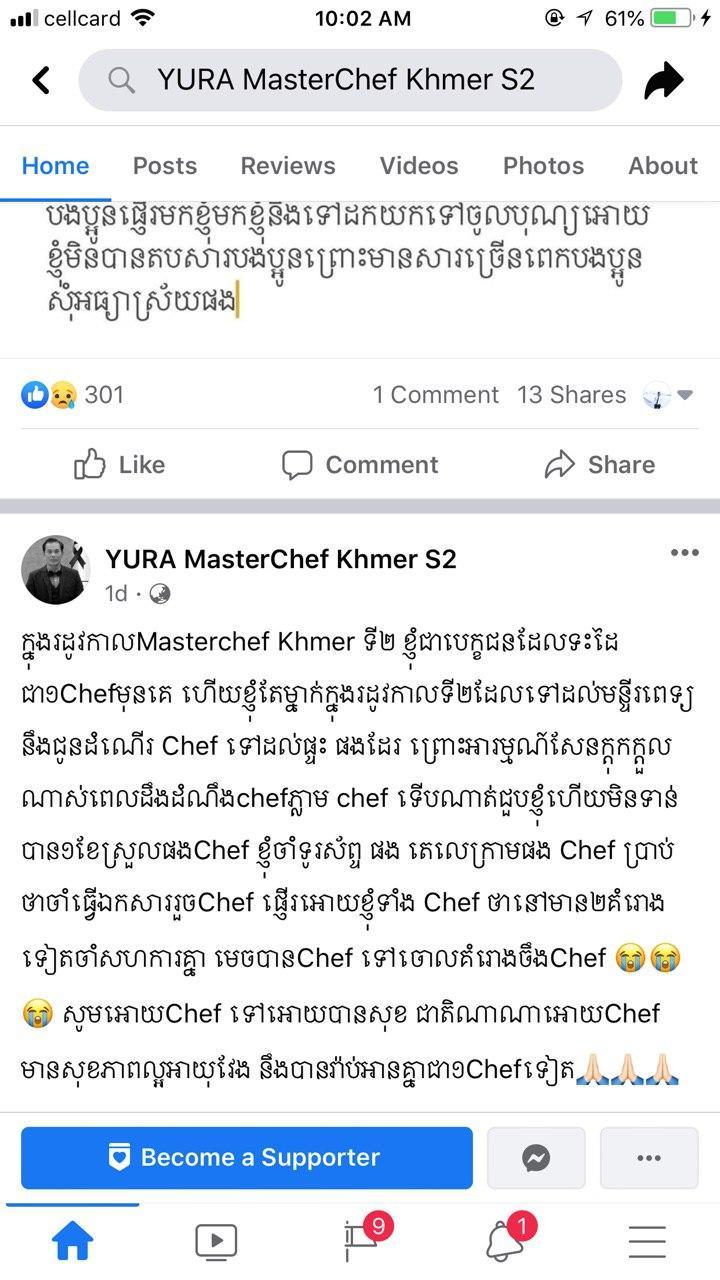Switch to the Posts tab
This screenshot has height=1280, width=720.
[x=165, y=166]
